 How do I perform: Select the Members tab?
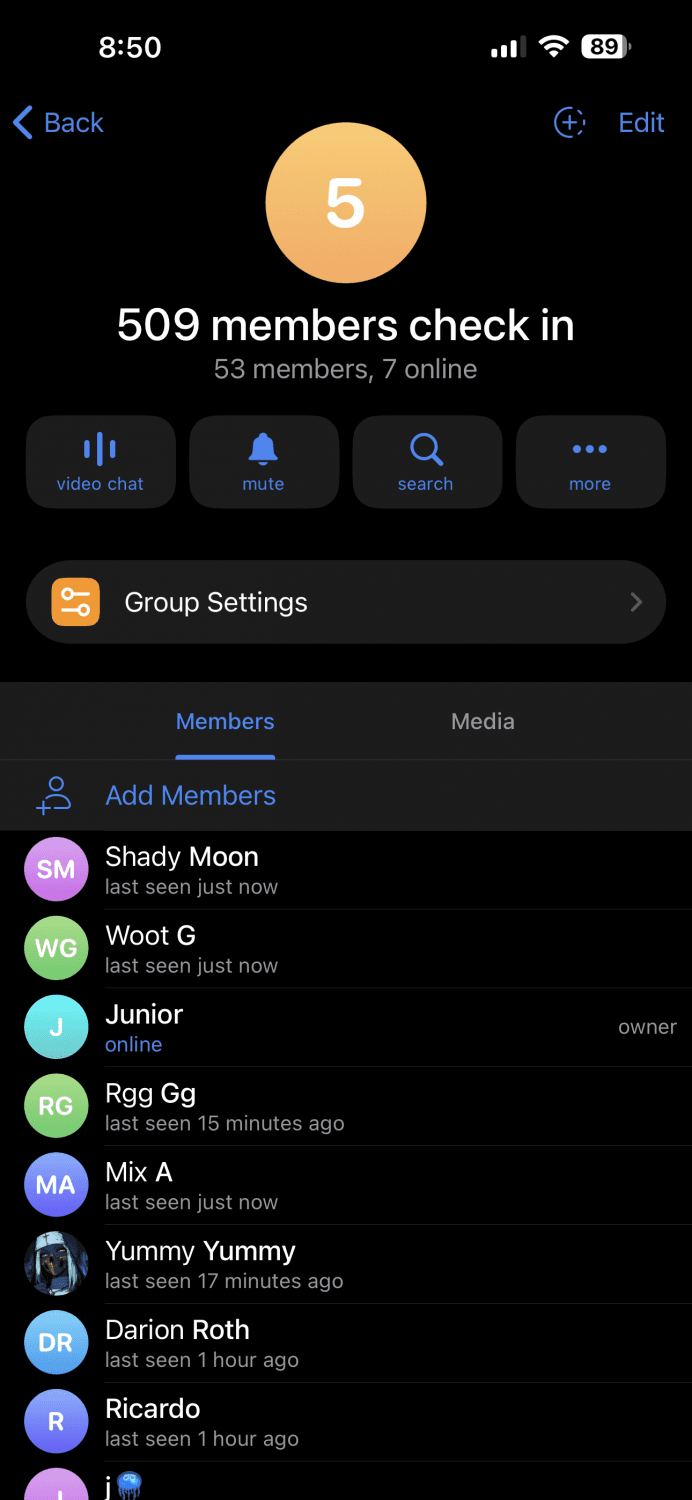point(225,722)
